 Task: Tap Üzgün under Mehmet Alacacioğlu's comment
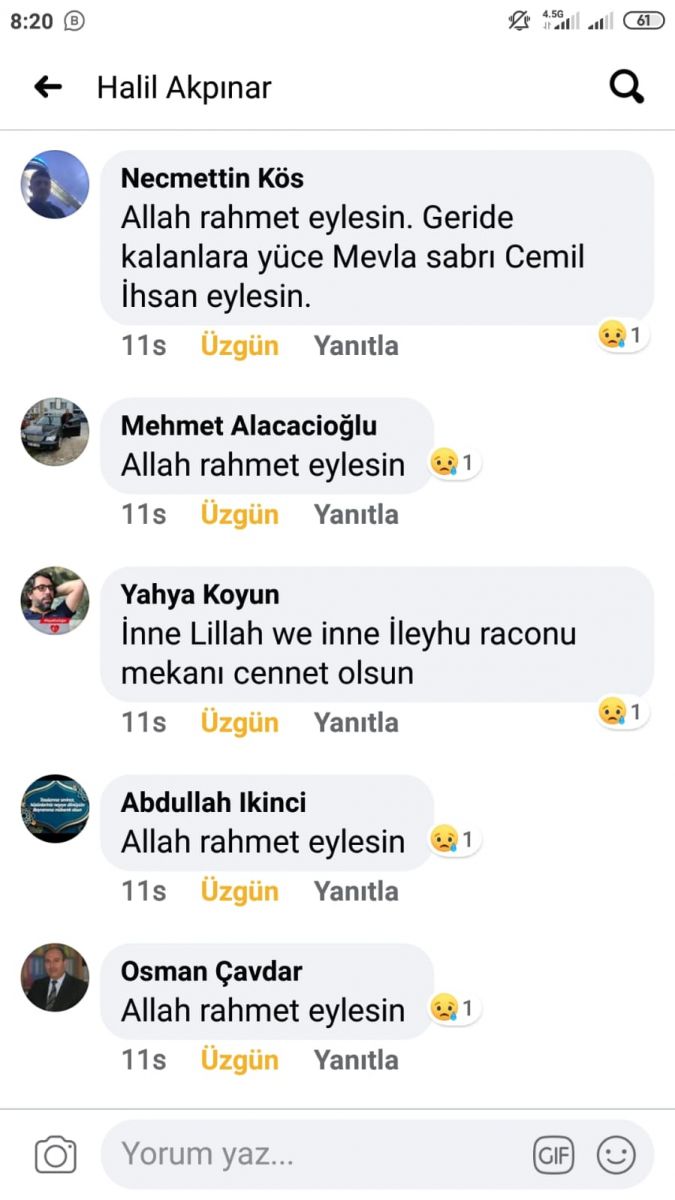pyautogui.click(x=239, y=515)
